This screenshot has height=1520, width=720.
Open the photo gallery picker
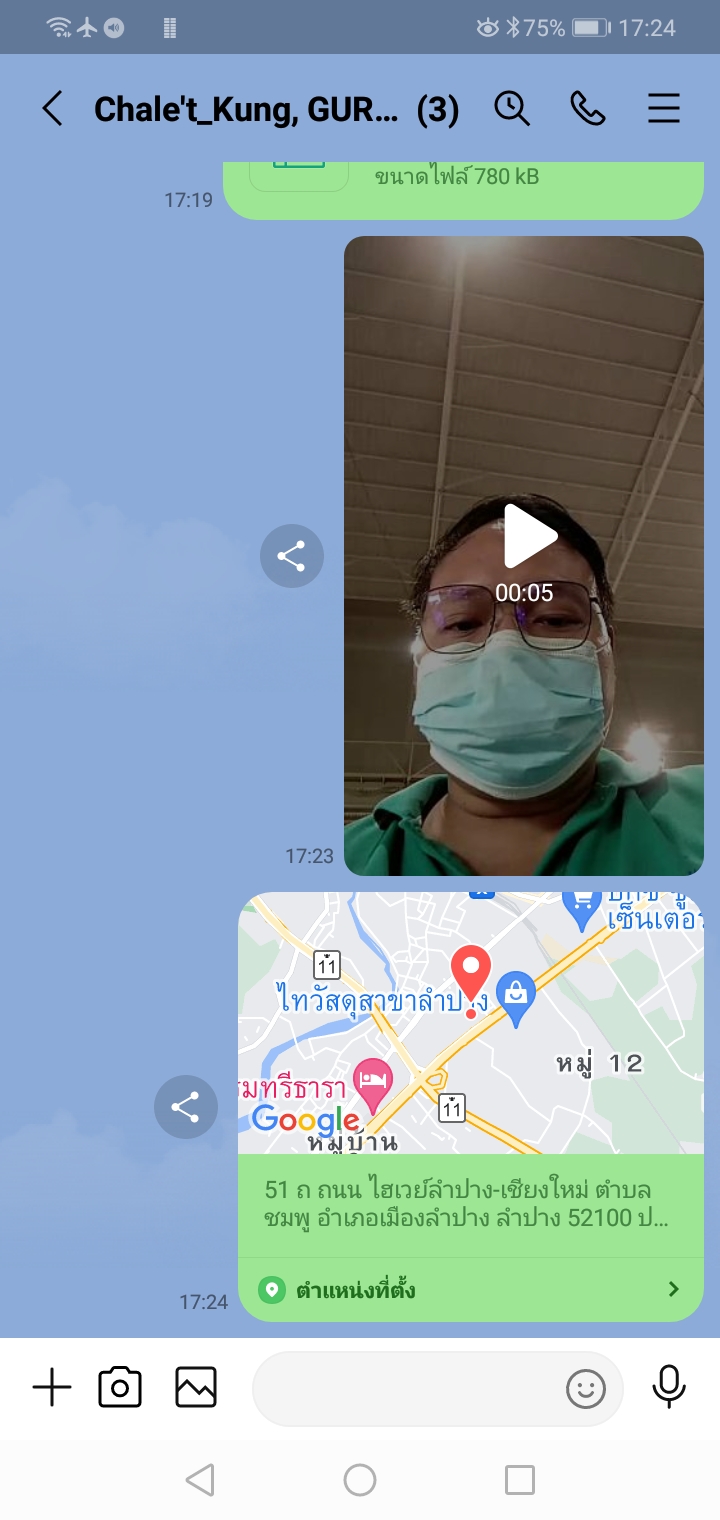pyautogui.click(x=196, y=1388)
